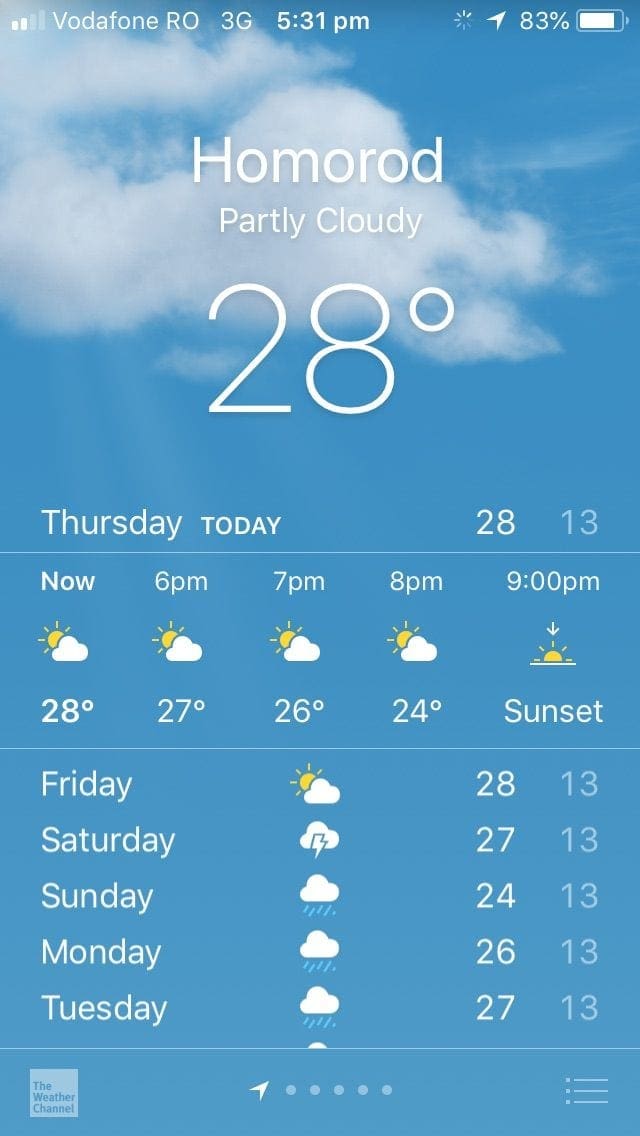Open the city list menu
640x1136 pixels.
(586, 1090)
